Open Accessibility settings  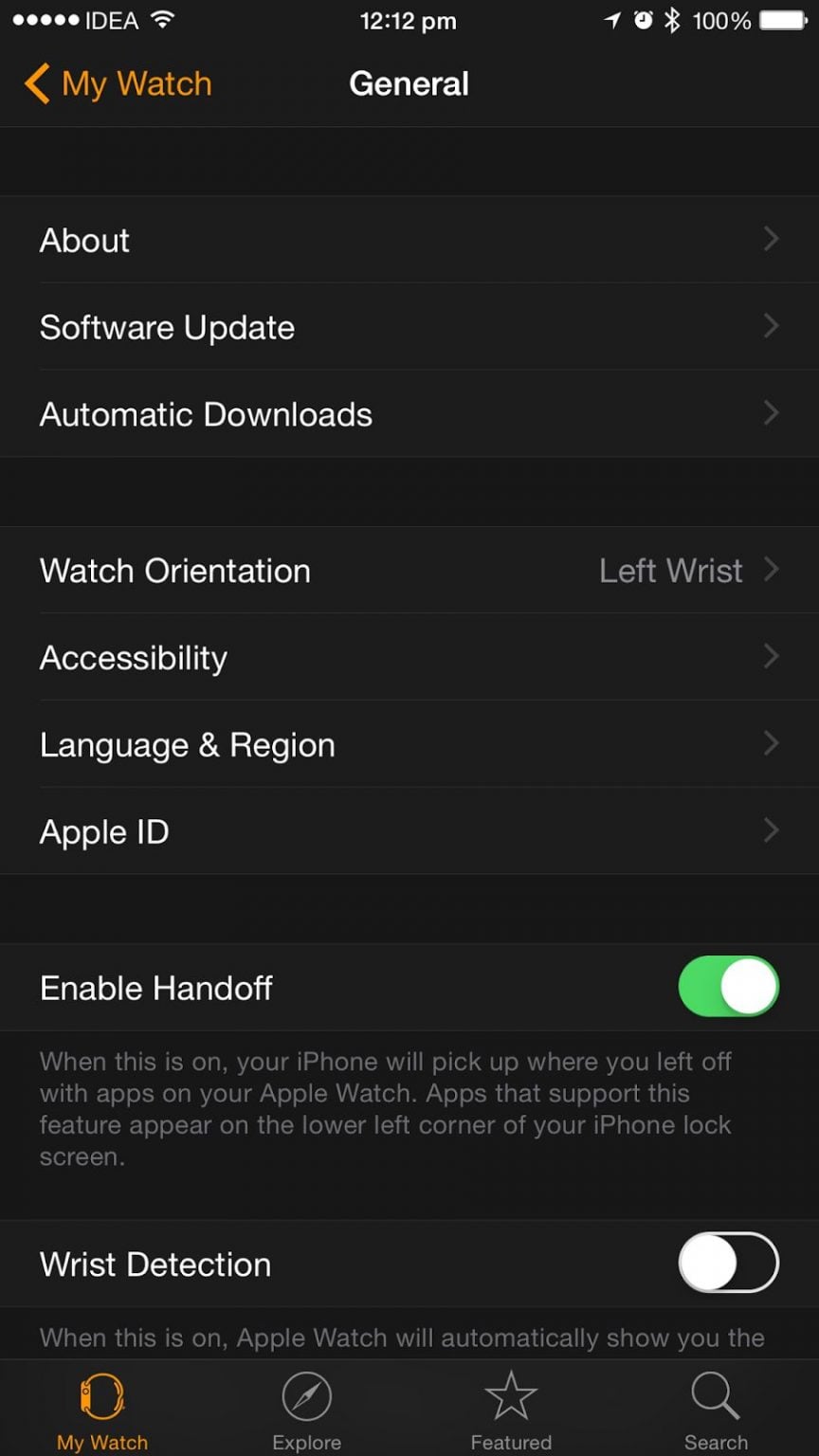408,657
